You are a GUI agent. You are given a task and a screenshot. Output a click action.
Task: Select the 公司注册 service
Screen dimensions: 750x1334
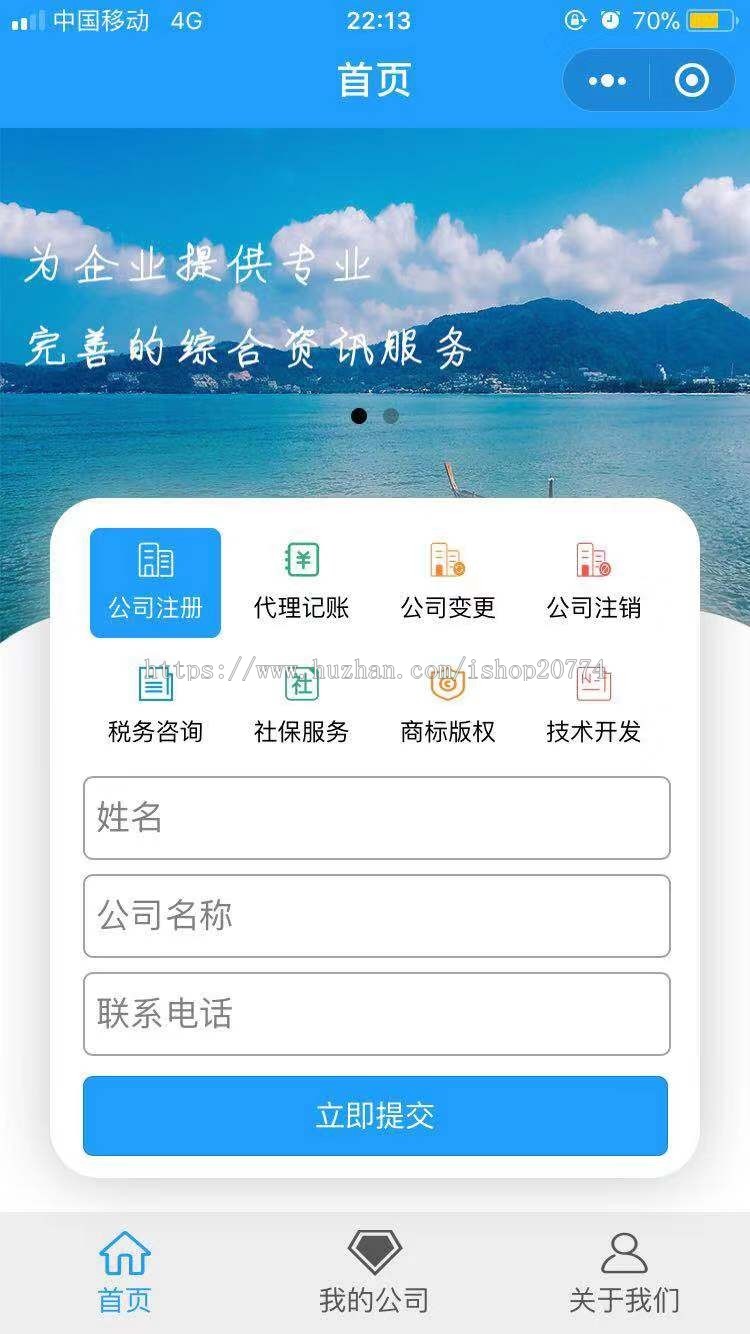[x=155, y=583]
